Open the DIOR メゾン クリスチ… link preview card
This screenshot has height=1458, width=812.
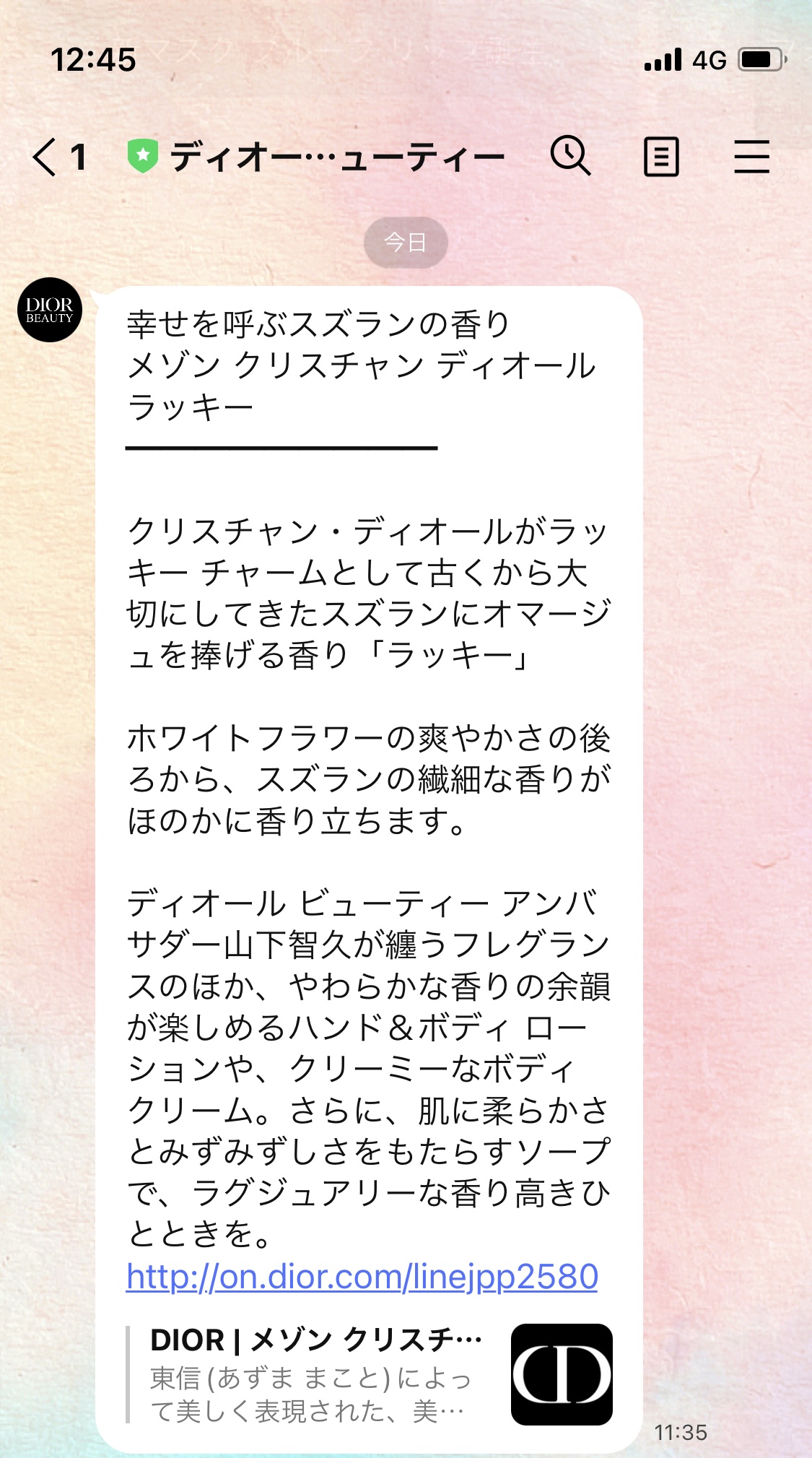click(370, 1375)
